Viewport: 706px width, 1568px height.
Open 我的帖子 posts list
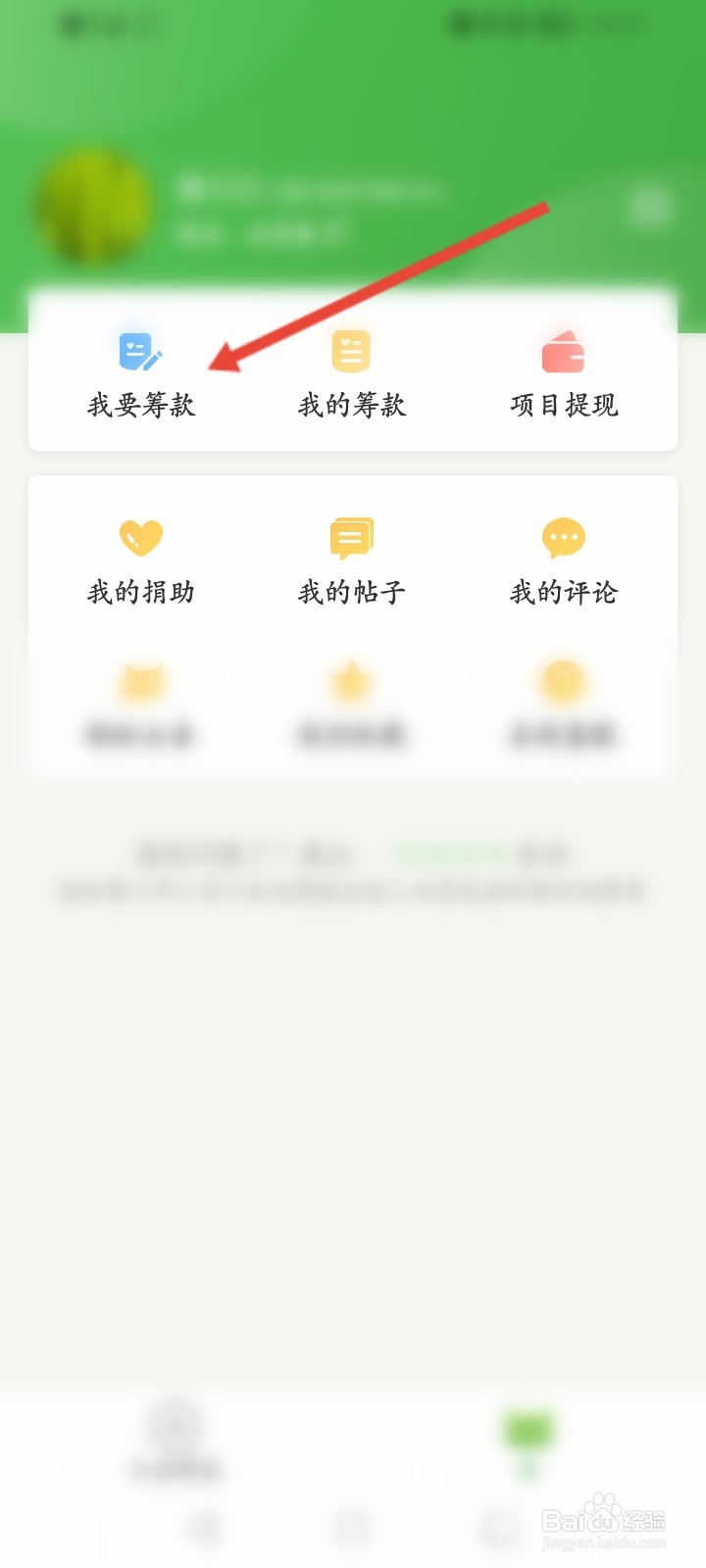click(351, 561)
